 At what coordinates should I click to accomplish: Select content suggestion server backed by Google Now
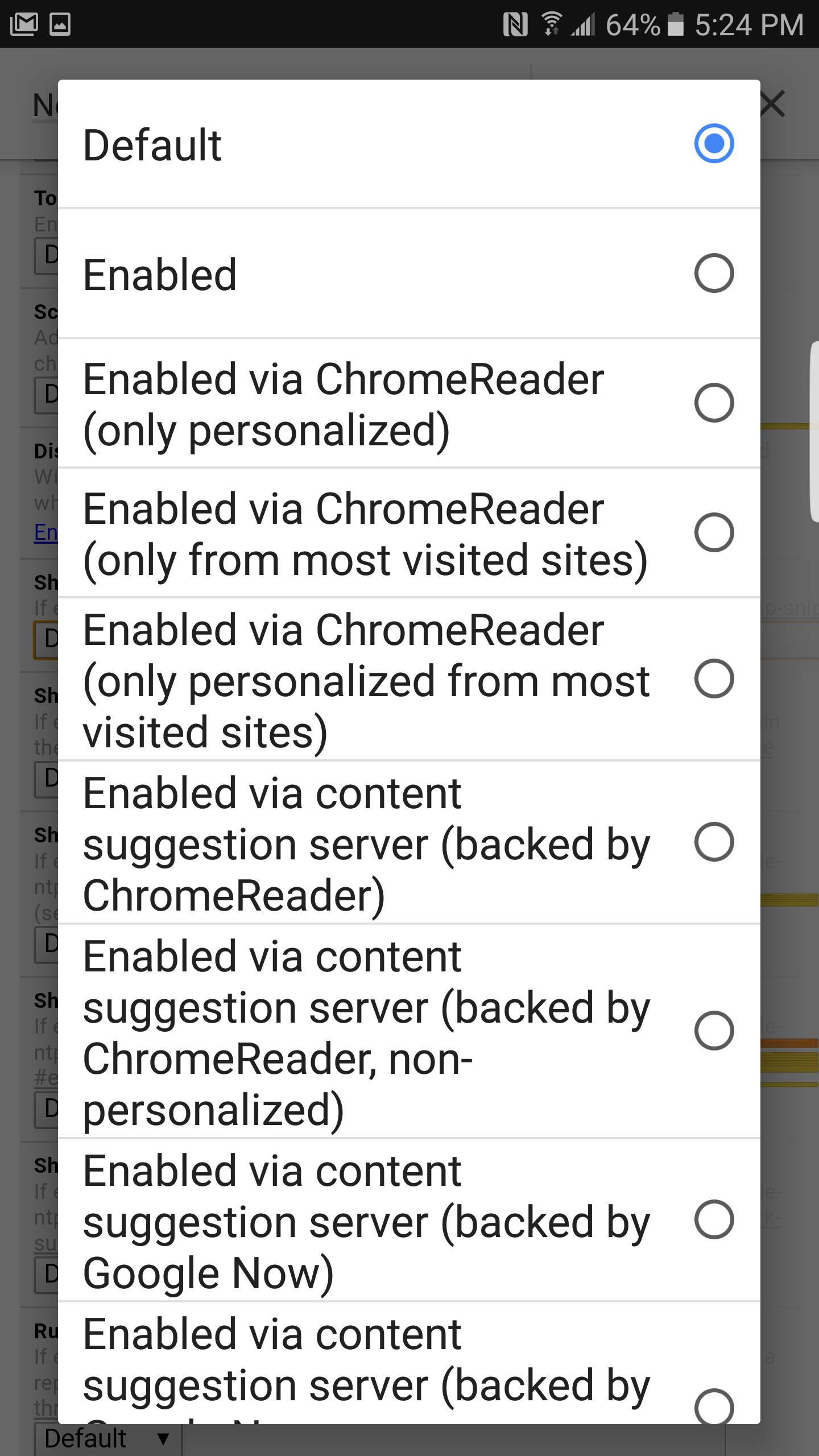tap(408, 1220)
